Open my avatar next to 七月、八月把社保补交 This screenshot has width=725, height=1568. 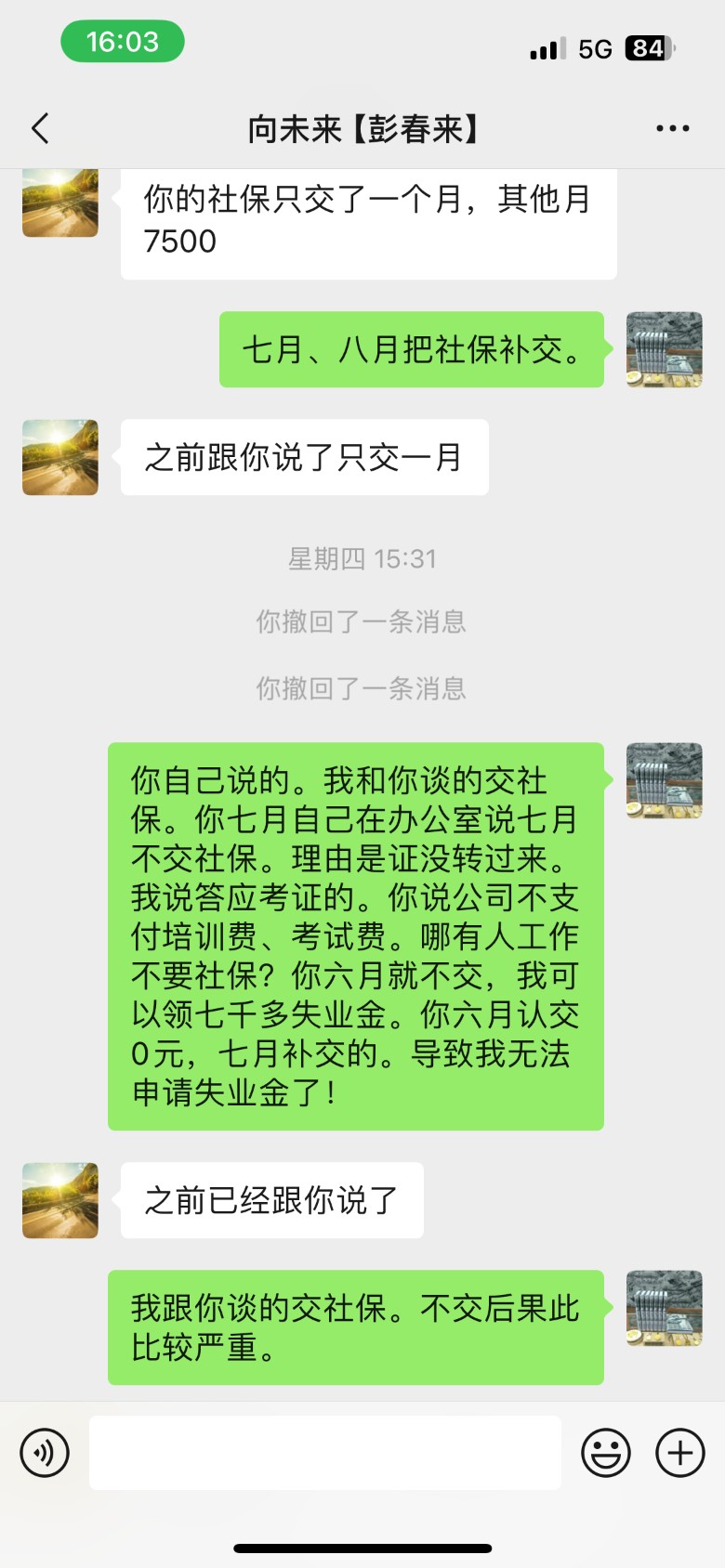(x=664, y=349)
